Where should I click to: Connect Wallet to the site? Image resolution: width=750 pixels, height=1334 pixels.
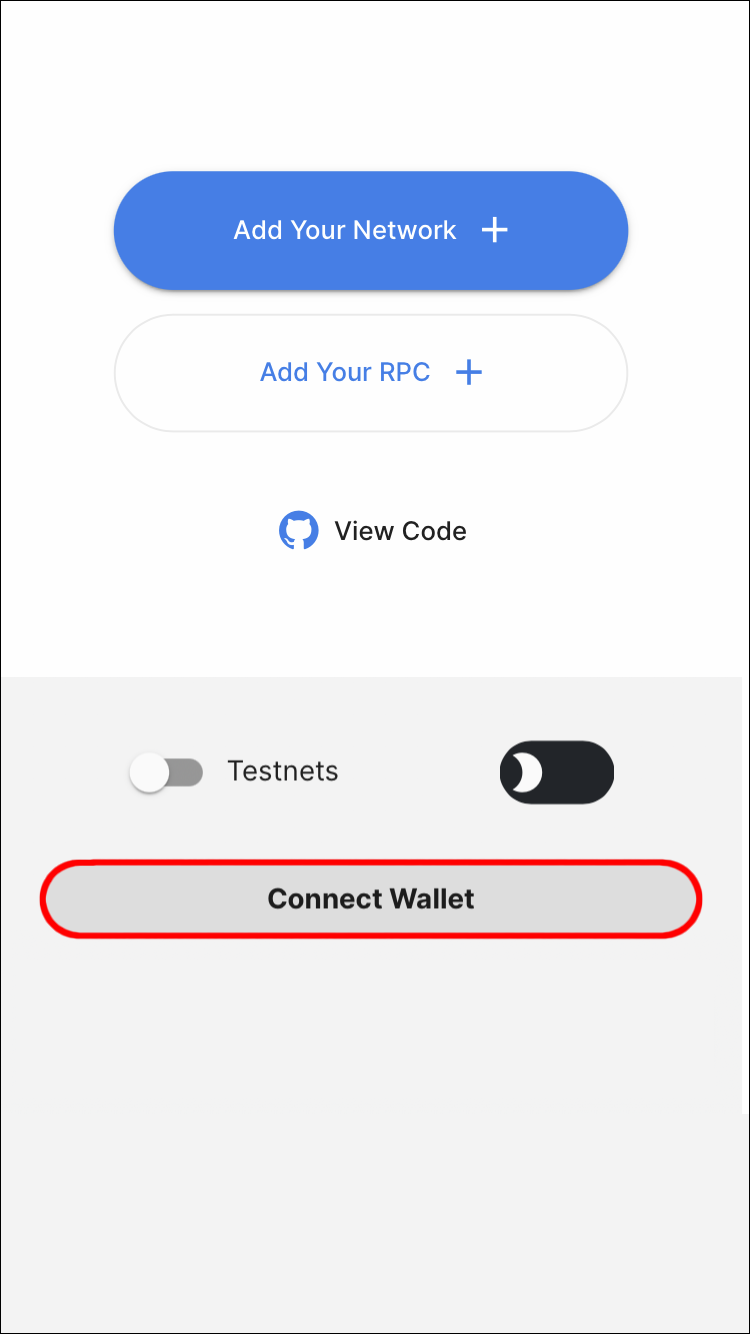click(x=370, y=899)
